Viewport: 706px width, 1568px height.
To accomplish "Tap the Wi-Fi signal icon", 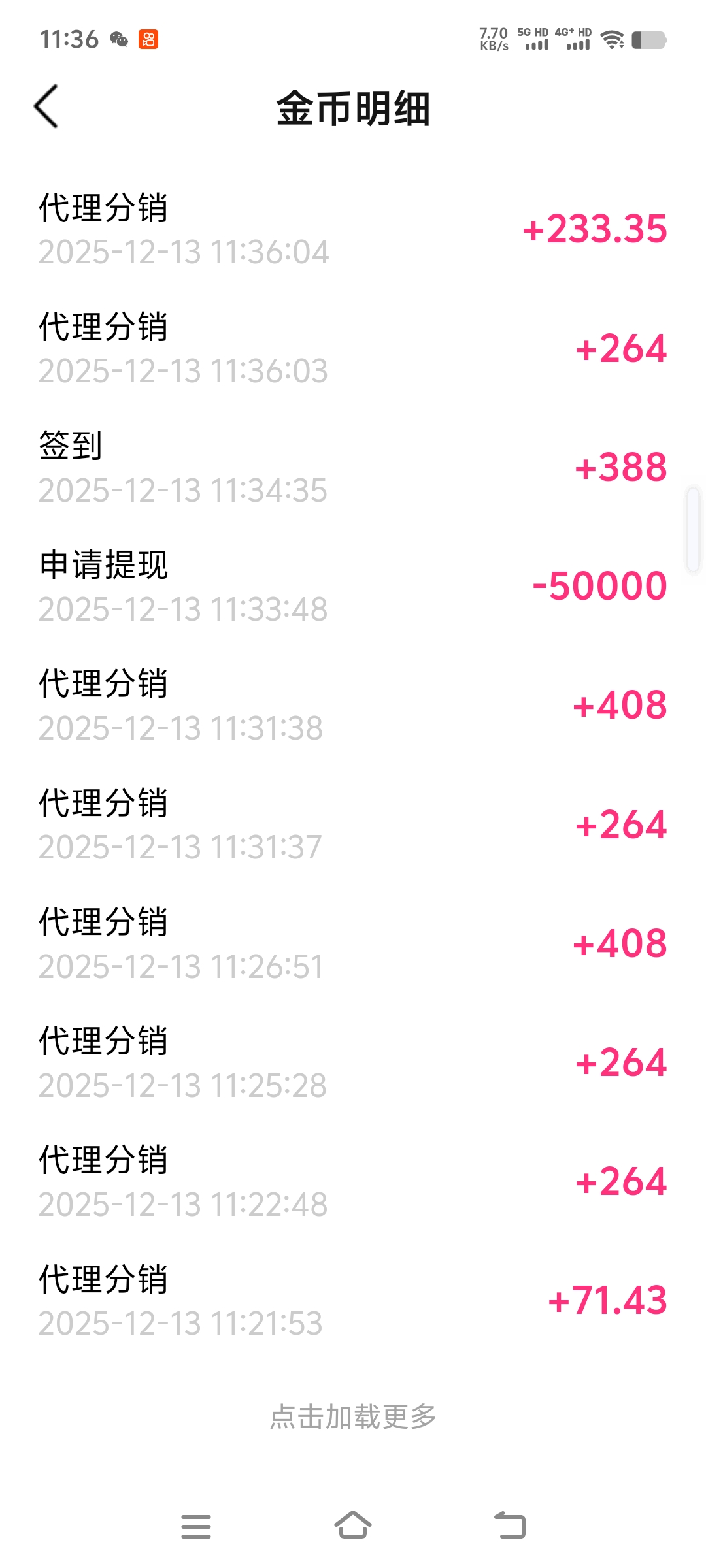I will [x=612, y=41].
